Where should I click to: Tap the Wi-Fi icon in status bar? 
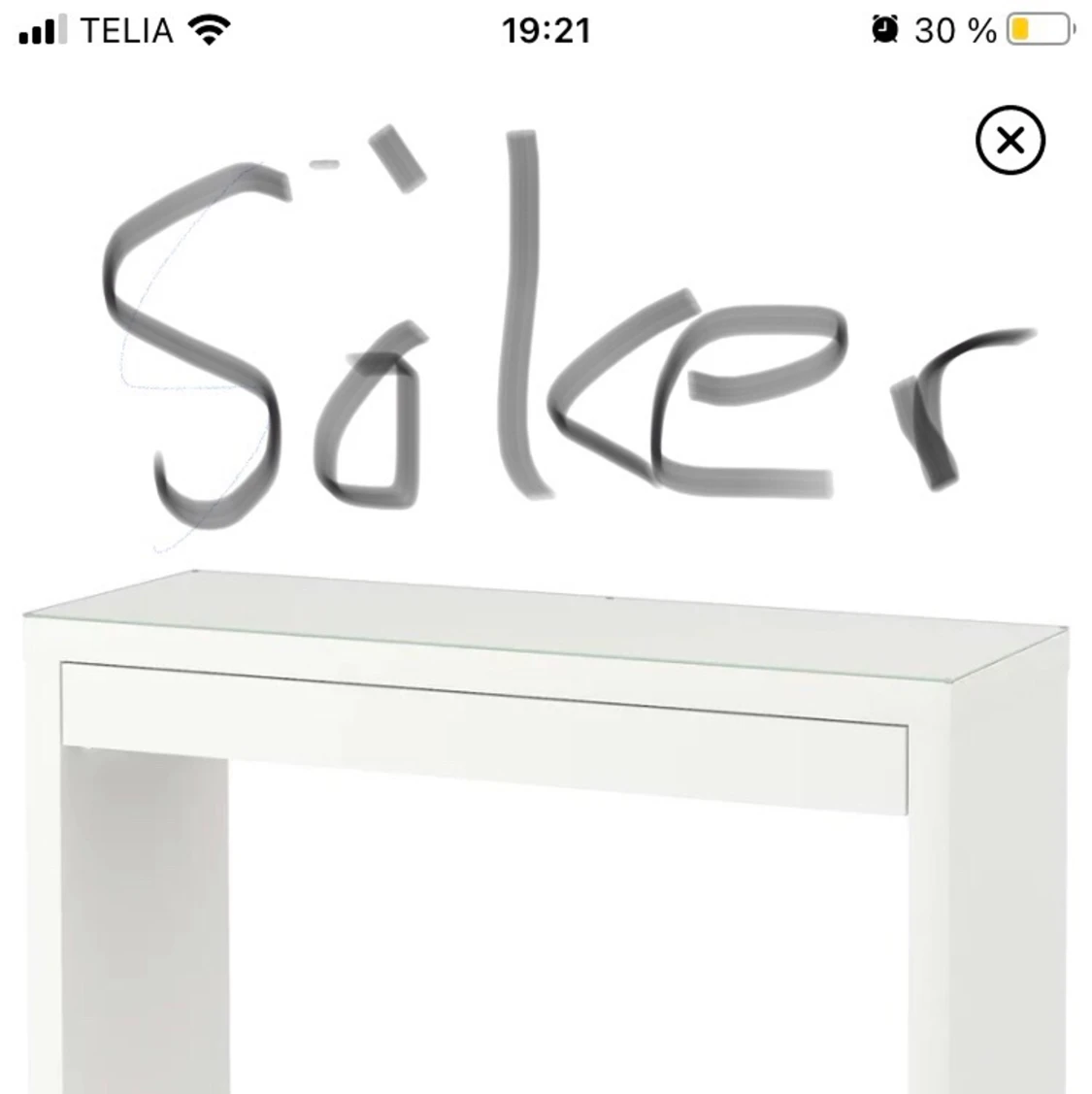pos(207,29)
